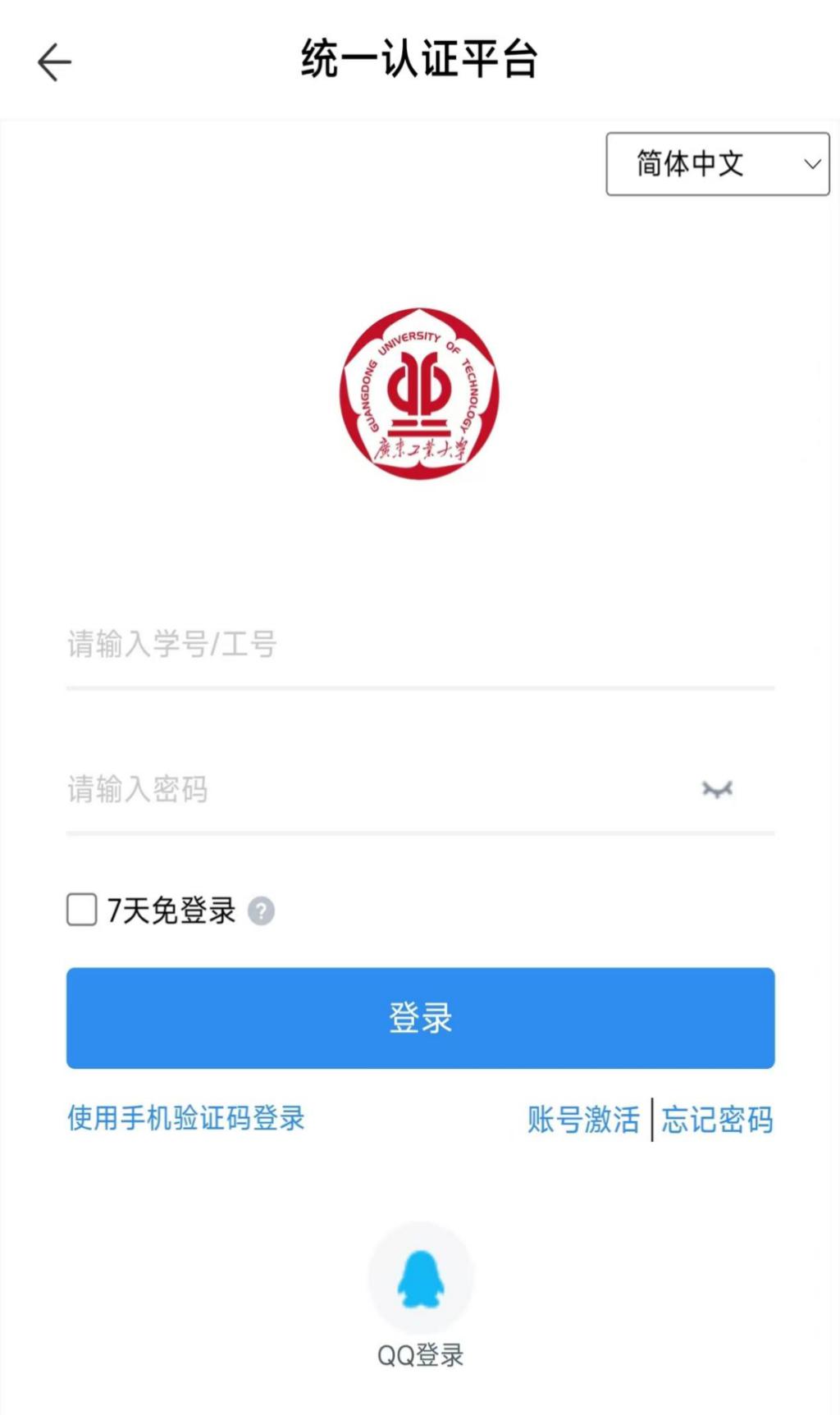Sign in with QQ登录
The height and width of the screenshot is (1415, 840).
tap(420, 1280)
